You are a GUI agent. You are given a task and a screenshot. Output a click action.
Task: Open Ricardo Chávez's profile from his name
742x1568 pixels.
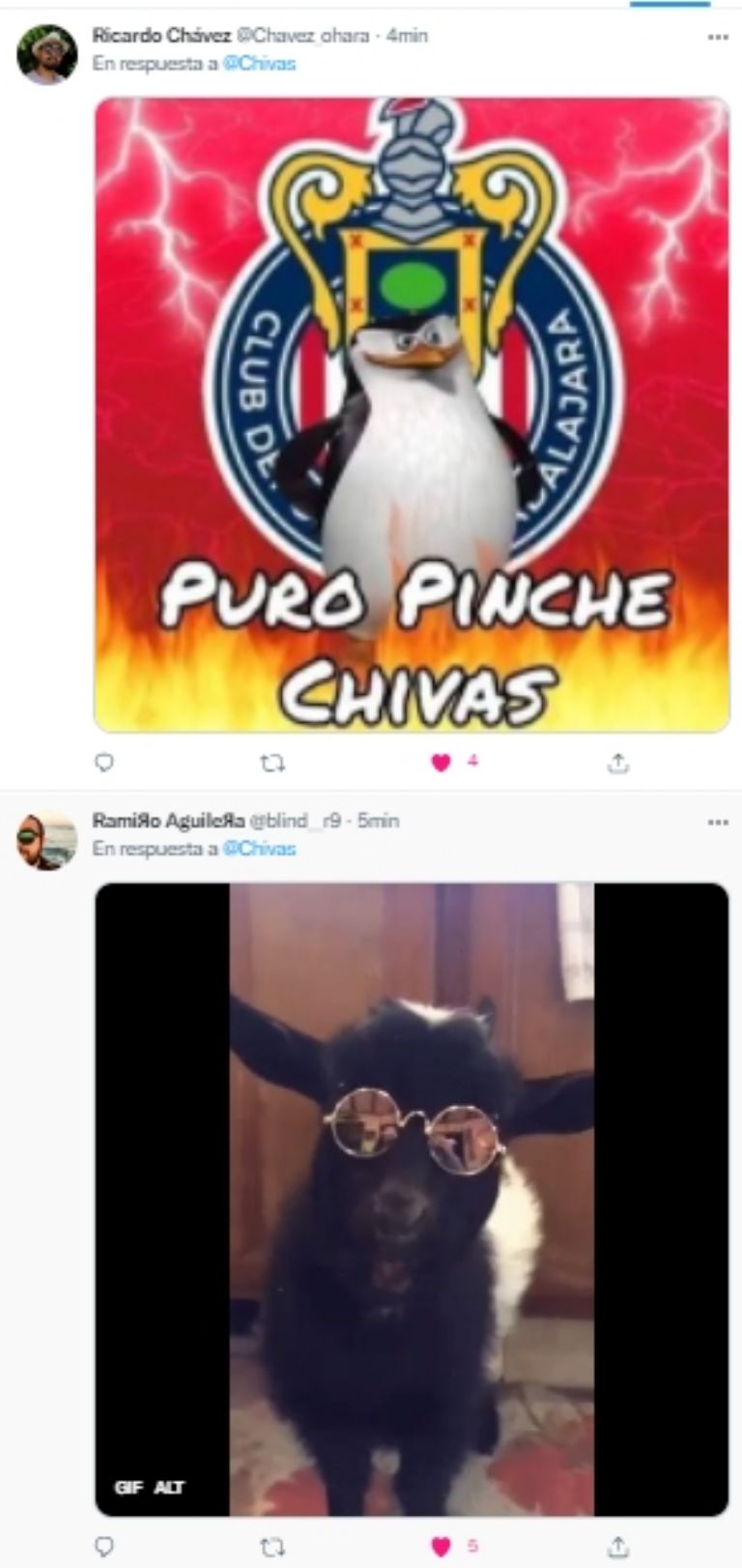(161, 36)
